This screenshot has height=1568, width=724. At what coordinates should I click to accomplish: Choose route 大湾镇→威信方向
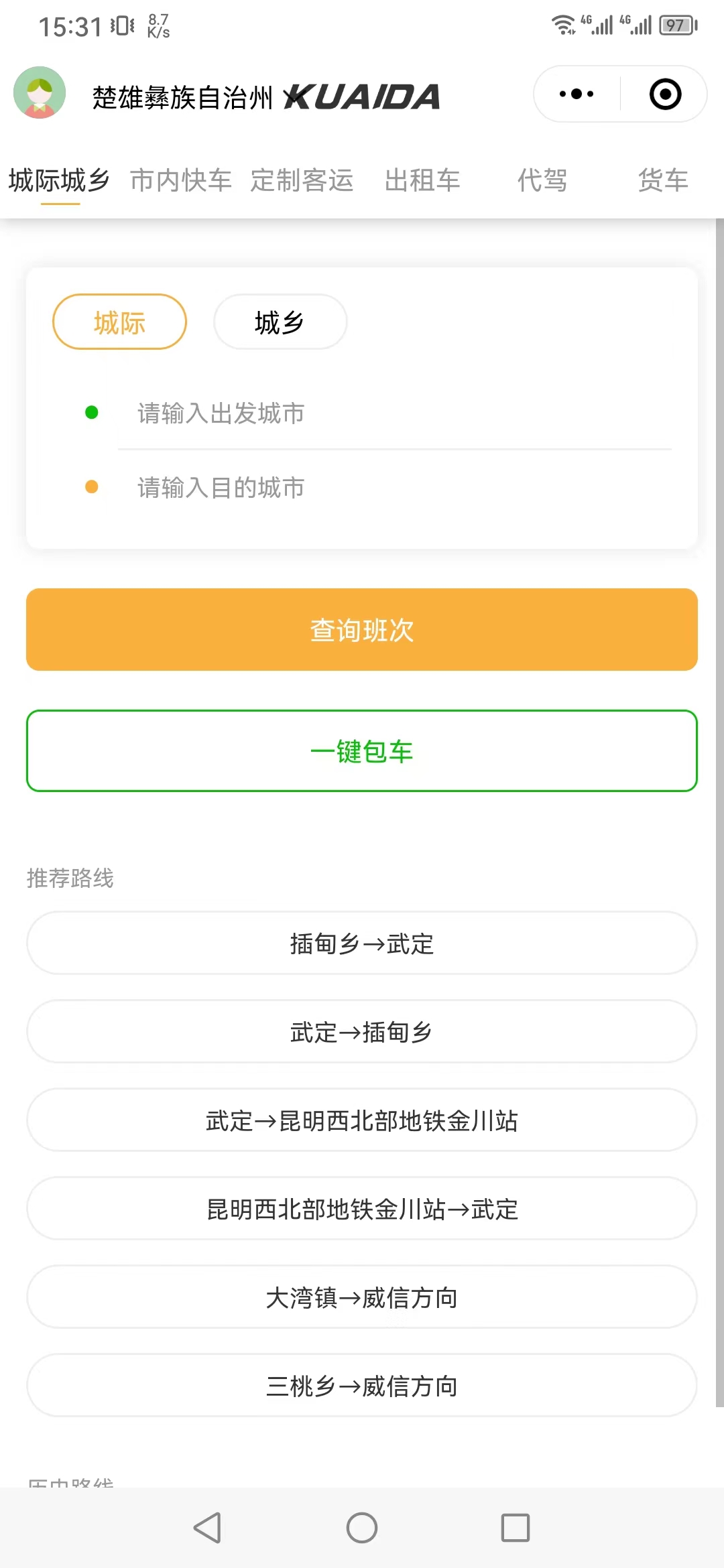coord(362,1297)
